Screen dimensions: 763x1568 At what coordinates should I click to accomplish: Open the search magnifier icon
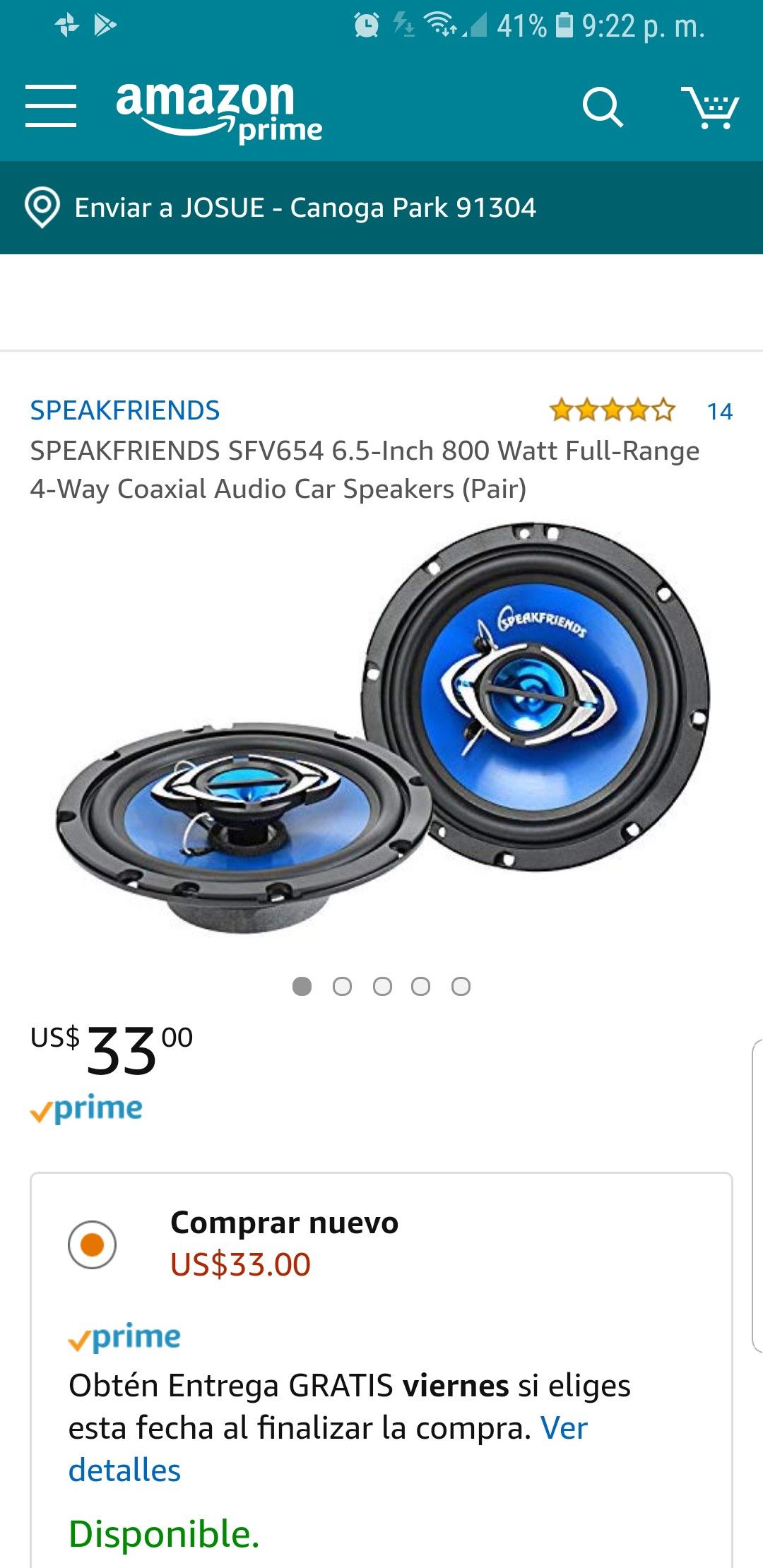click(x=603, y=107)
